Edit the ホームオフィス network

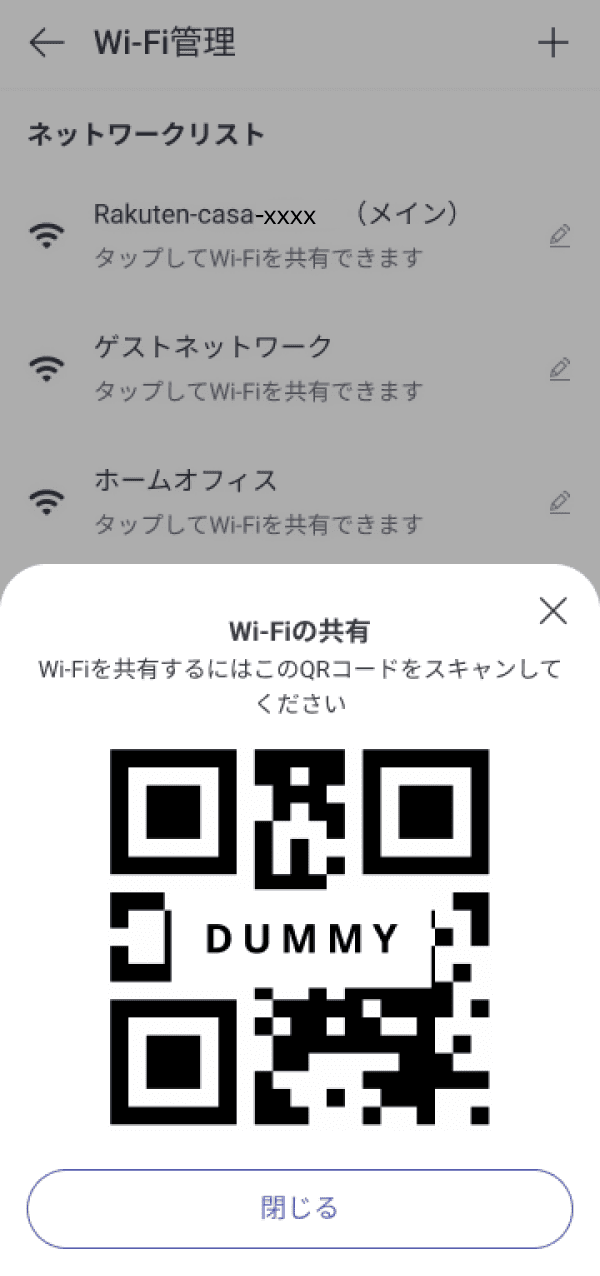pyautogui.click(x=560, y=502)
